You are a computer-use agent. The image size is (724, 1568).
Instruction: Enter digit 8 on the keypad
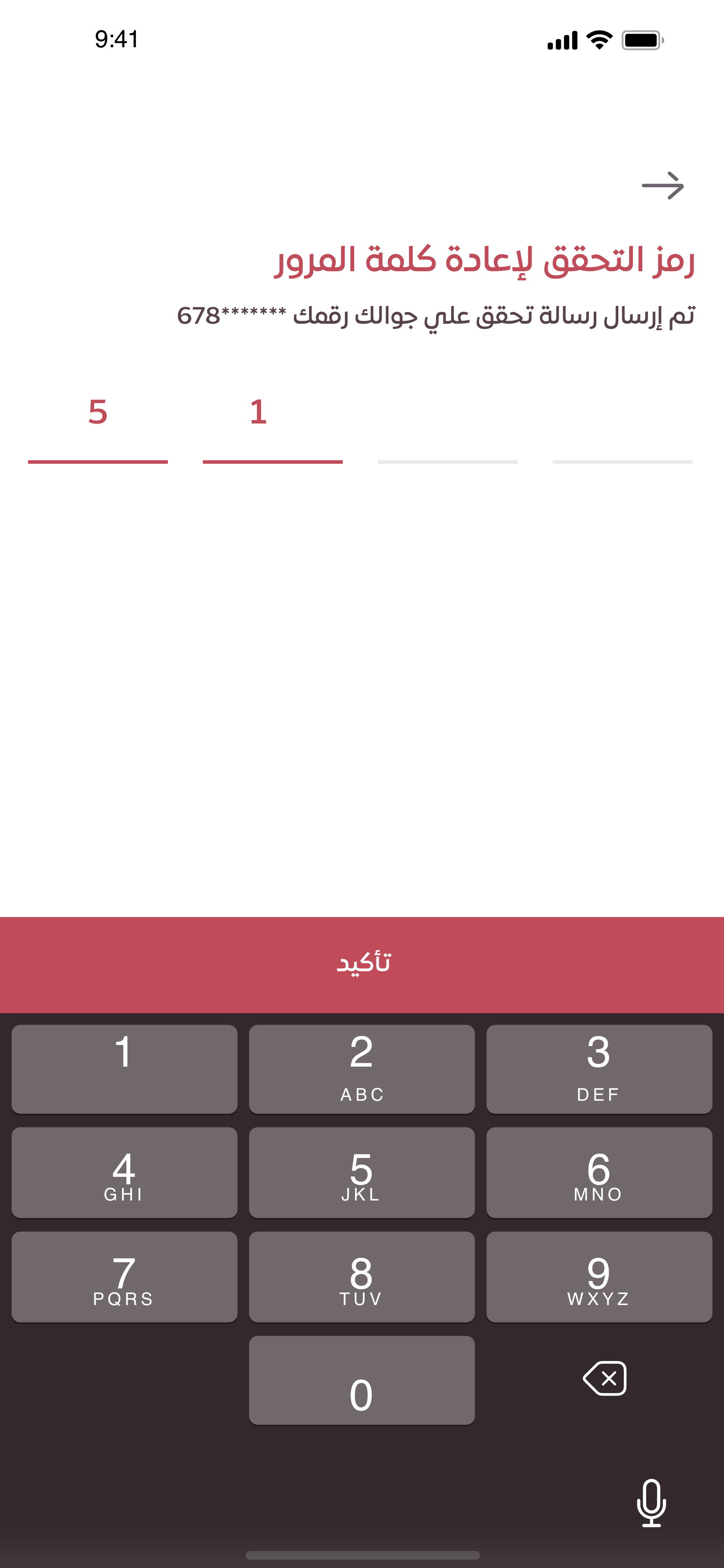pyautogui.click(x=362, y=1277)
